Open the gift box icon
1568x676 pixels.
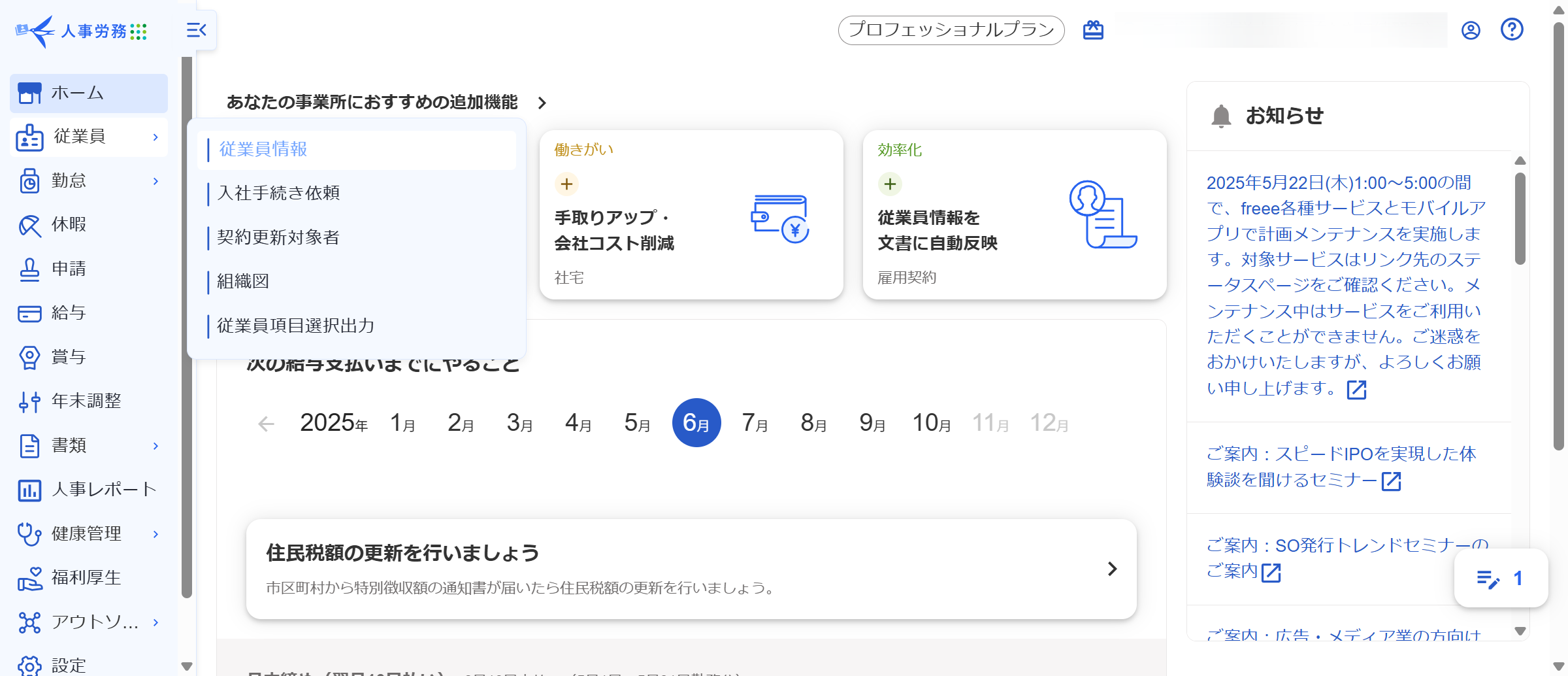pos(1093,30)
